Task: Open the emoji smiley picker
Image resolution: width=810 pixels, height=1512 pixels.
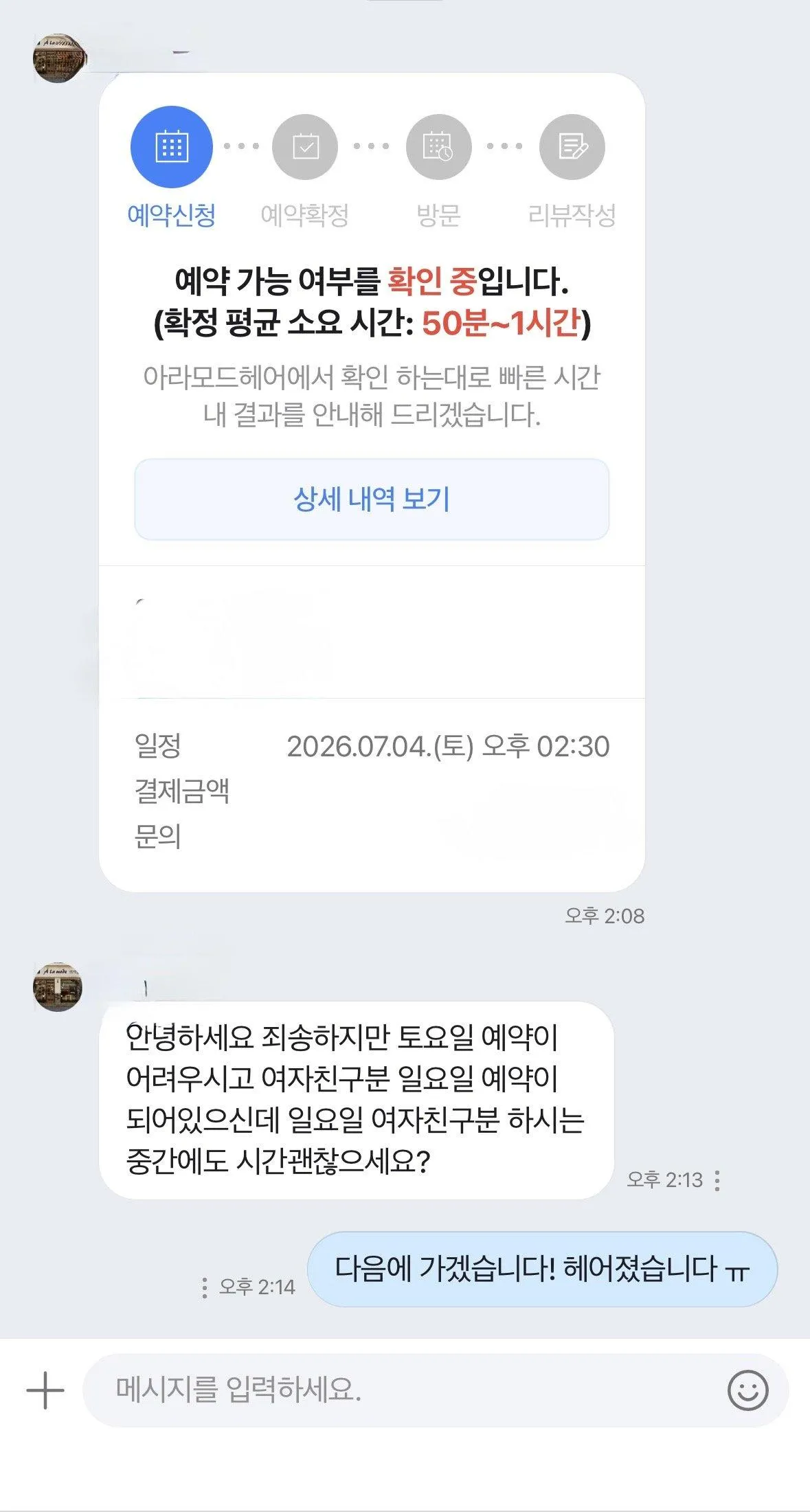Action: tap(747, 1390)
